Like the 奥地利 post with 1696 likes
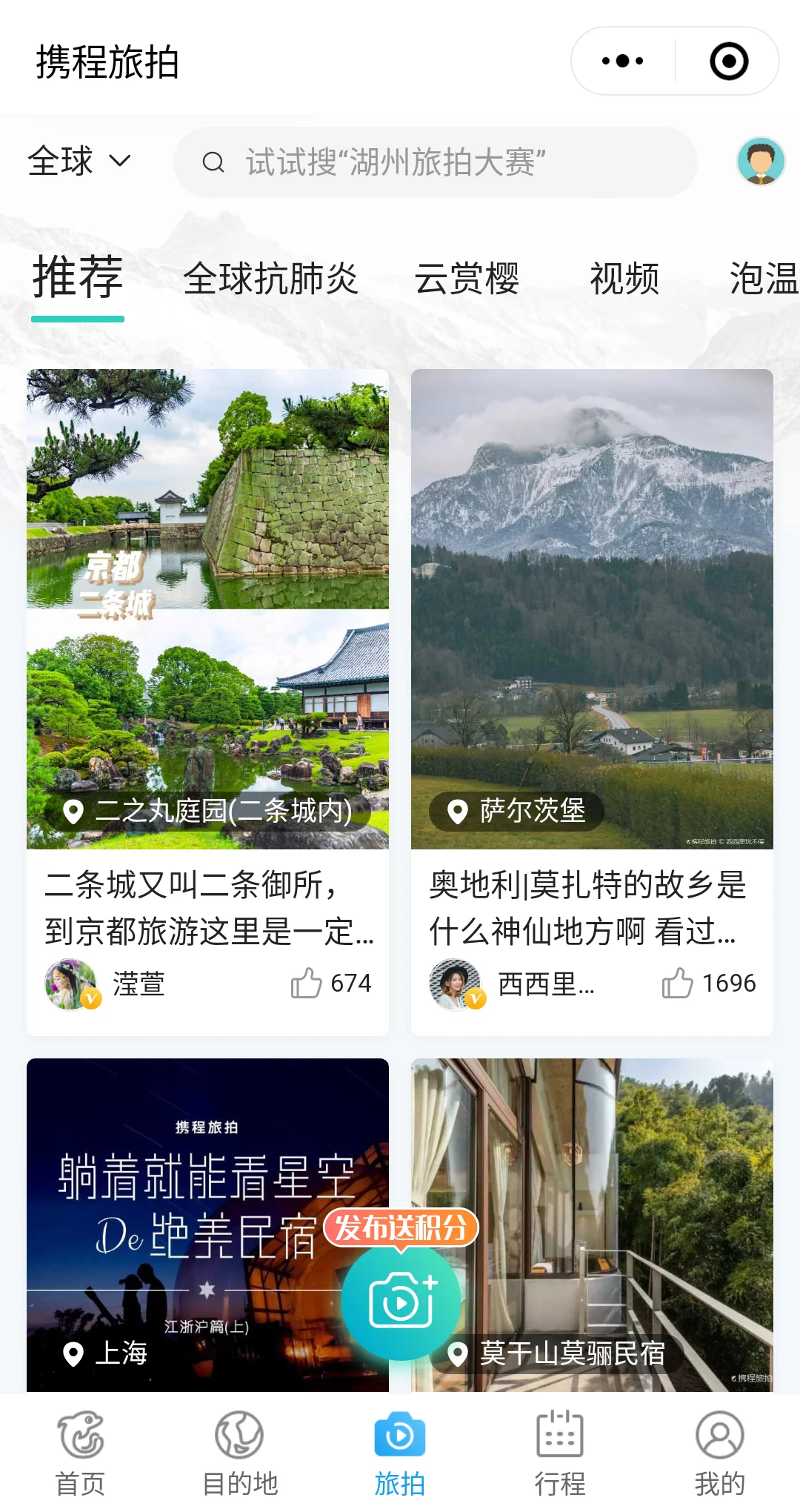The image size is (800, 1512). coord(677,984)
